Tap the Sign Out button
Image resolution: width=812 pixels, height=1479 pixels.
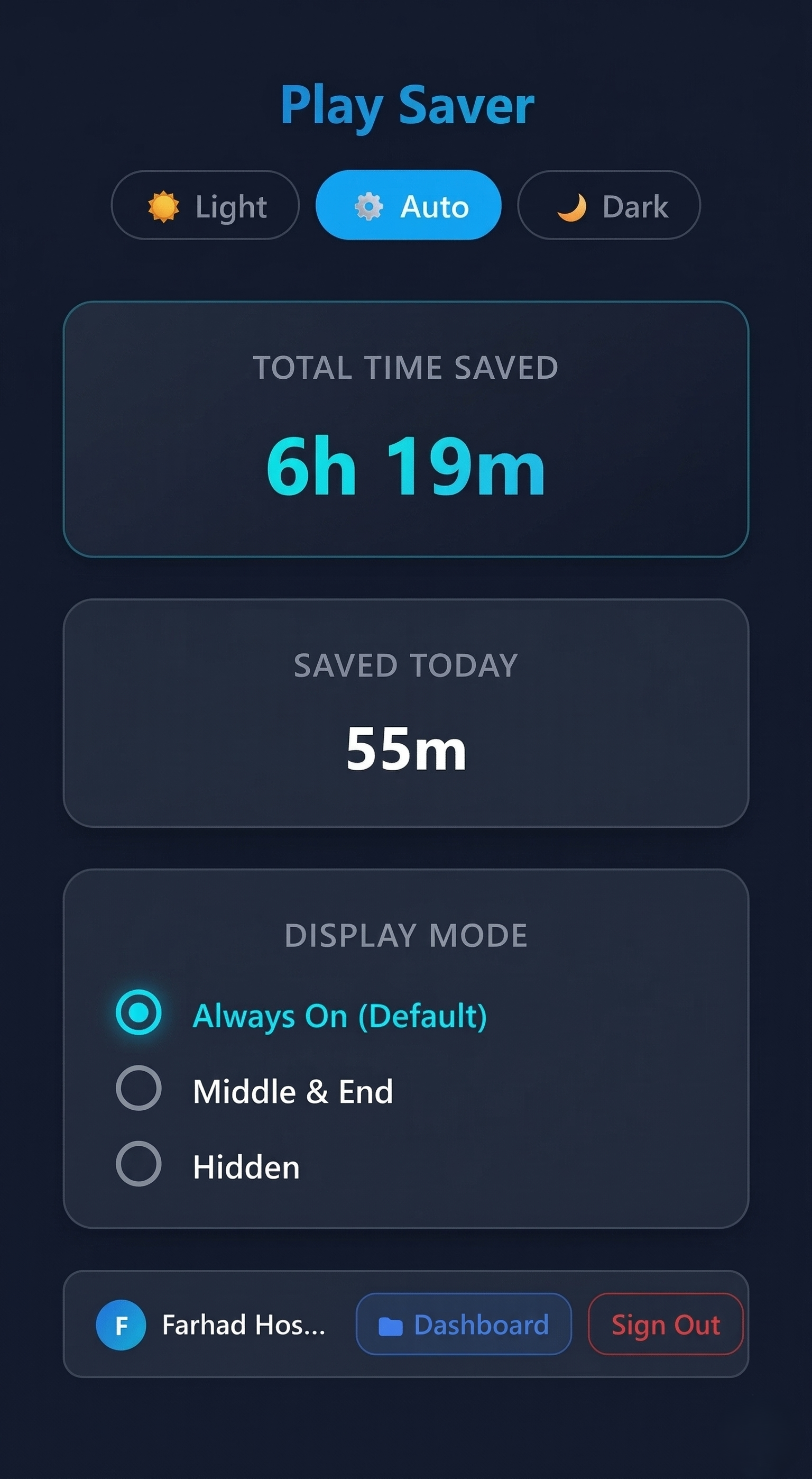coord(665,1325)
